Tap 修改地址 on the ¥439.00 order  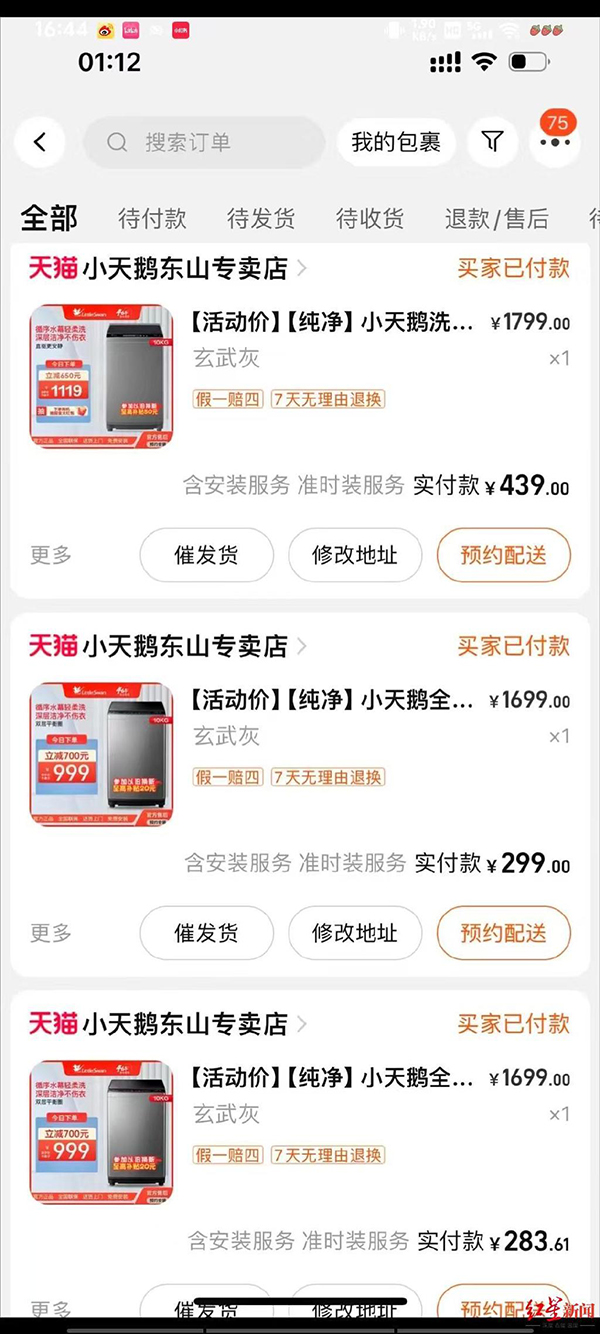[x=355, y=555]
